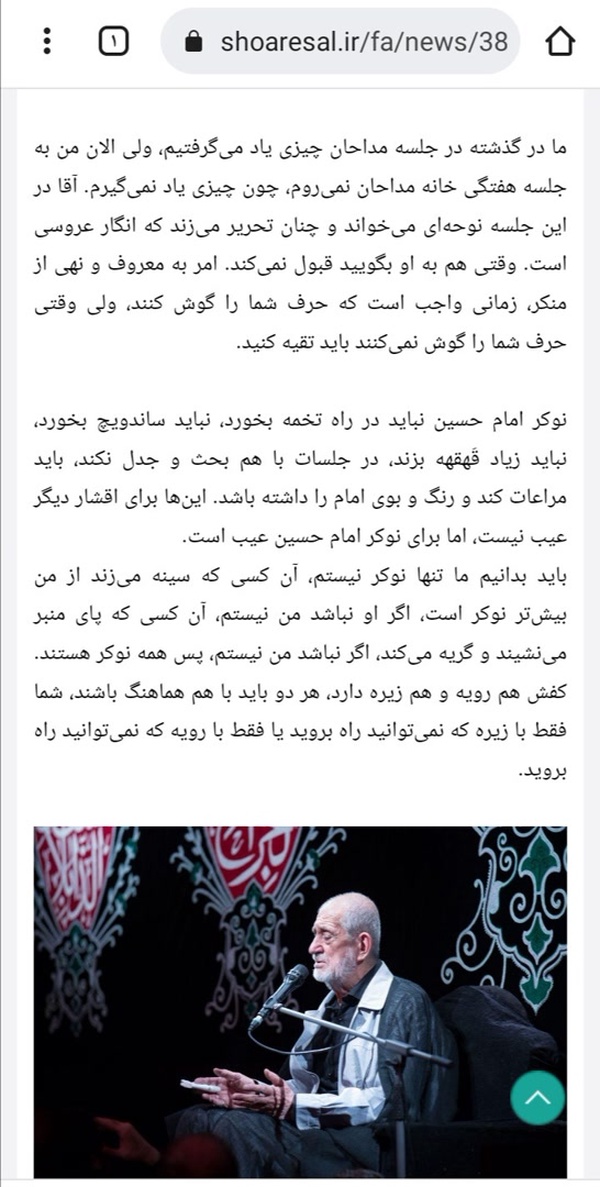This screenshot has height=1187, width=600.
Task: Open the tab switcher showing one tab
Action: (113, 41)
